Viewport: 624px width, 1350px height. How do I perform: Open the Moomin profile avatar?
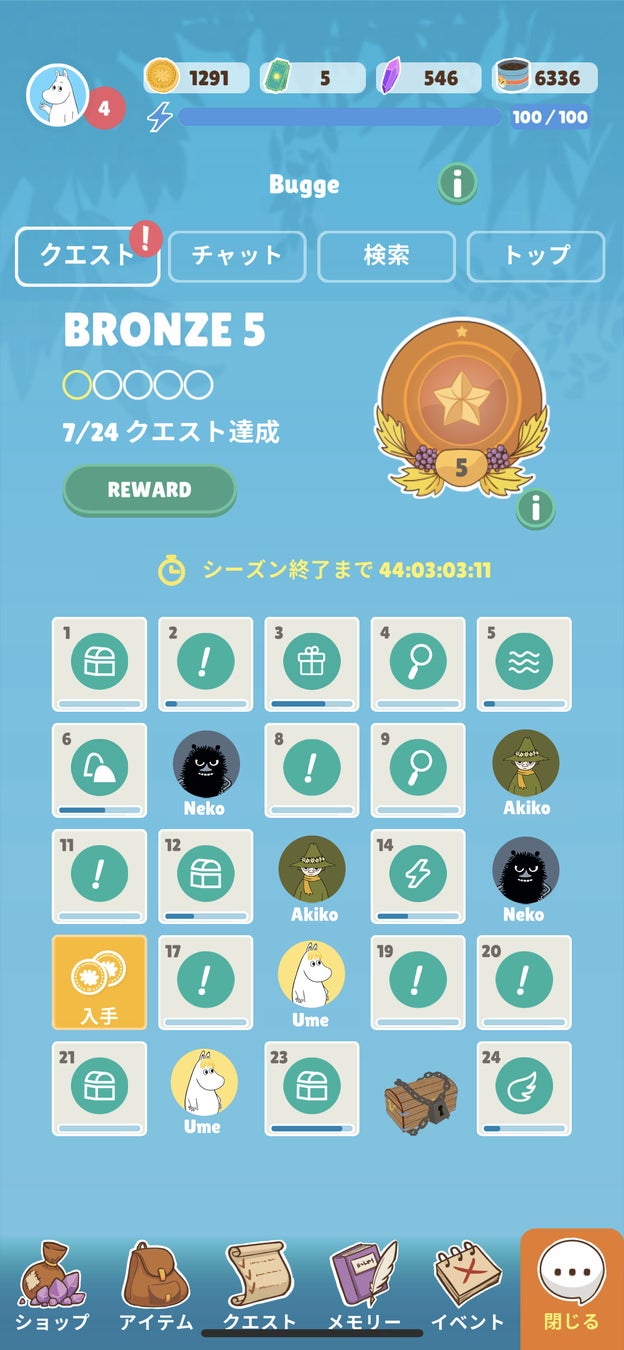(58, 95)
